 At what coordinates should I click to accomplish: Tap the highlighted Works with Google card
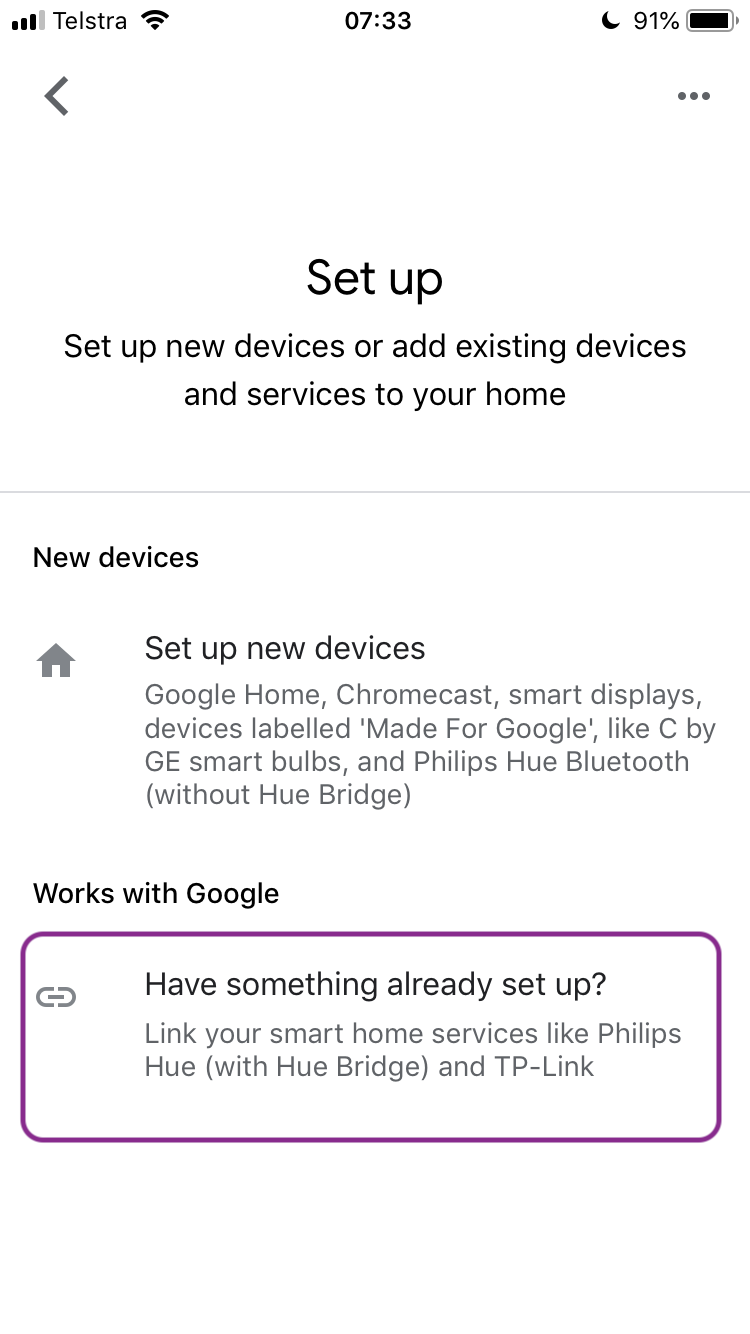point(374,1036)
